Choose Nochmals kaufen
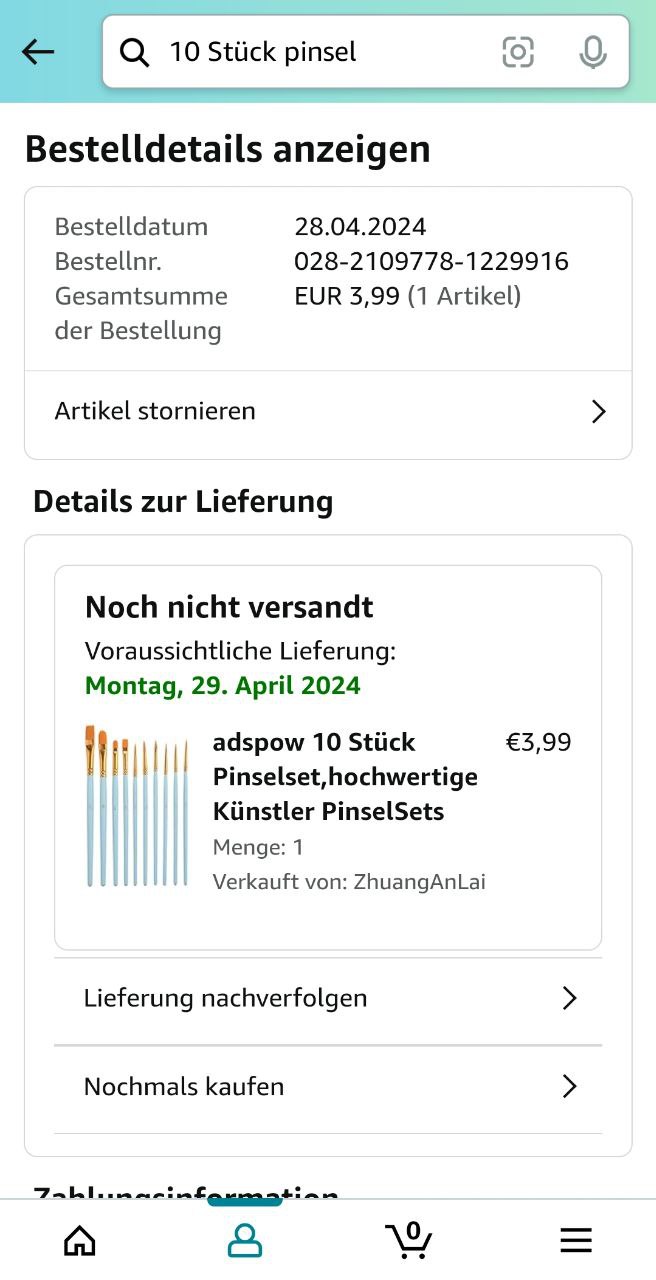The height and width of the screenshot is (1280, 656). (328, 1086)
